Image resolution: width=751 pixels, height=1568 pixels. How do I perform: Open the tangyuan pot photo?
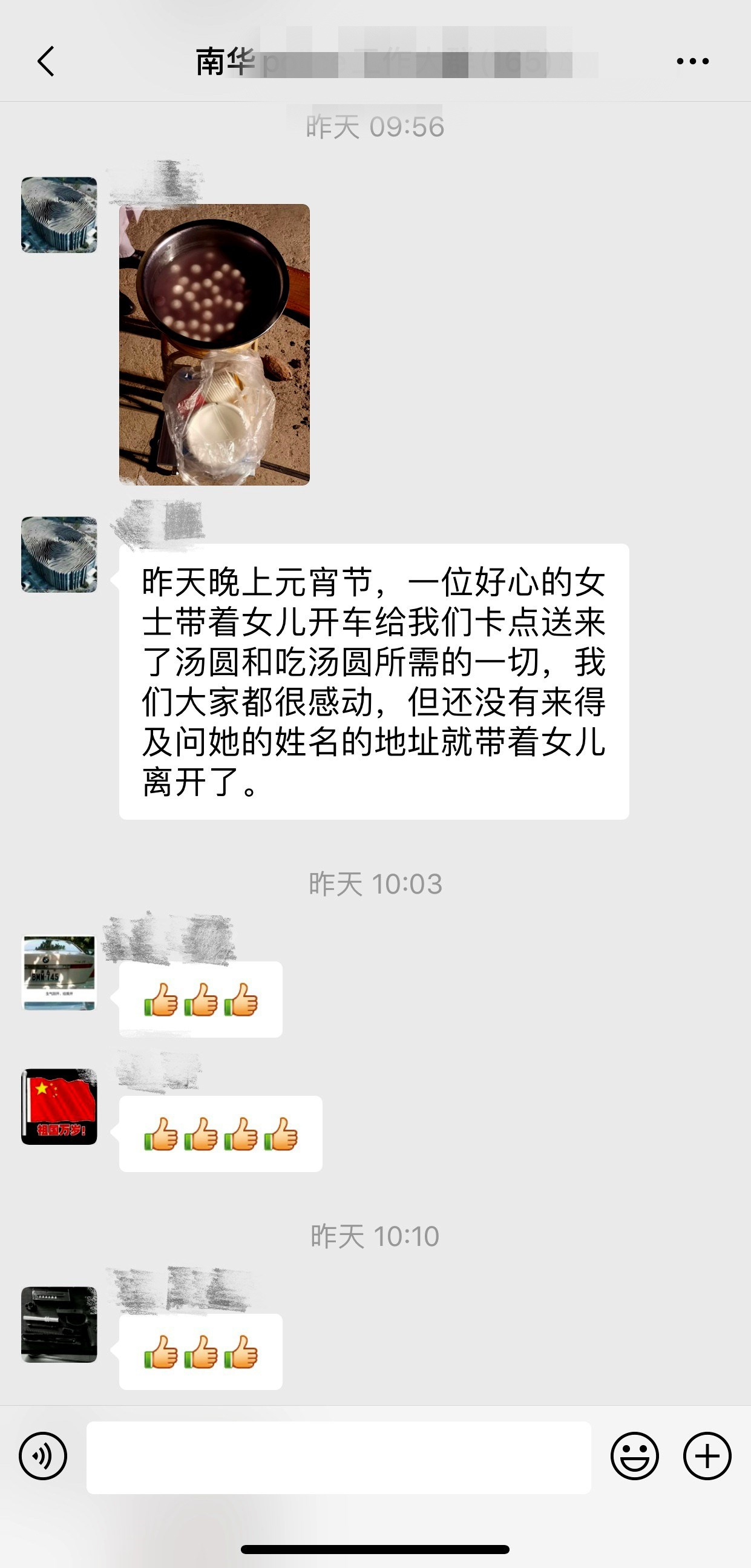[x=214, y=344]
